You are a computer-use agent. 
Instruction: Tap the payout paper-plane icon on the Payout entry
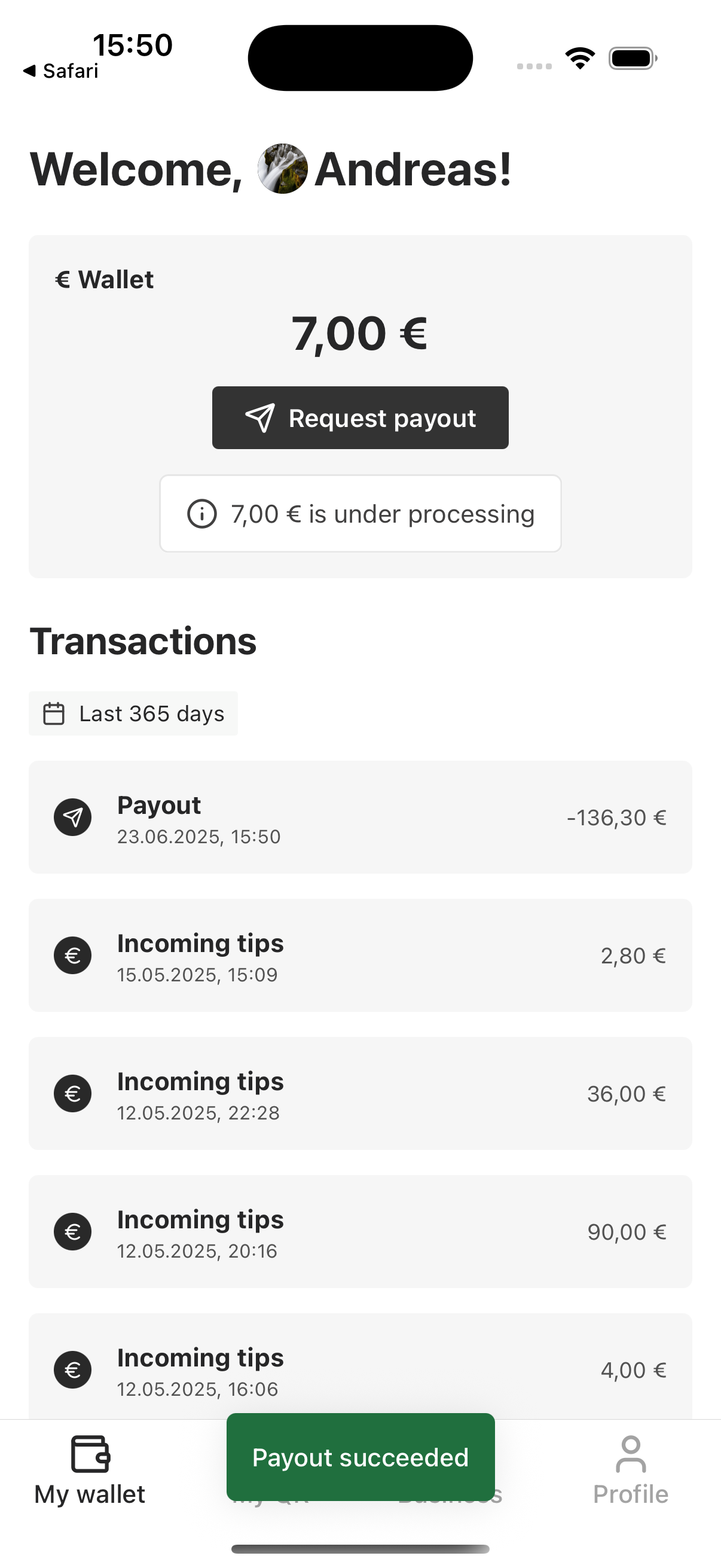click(72, 817)
